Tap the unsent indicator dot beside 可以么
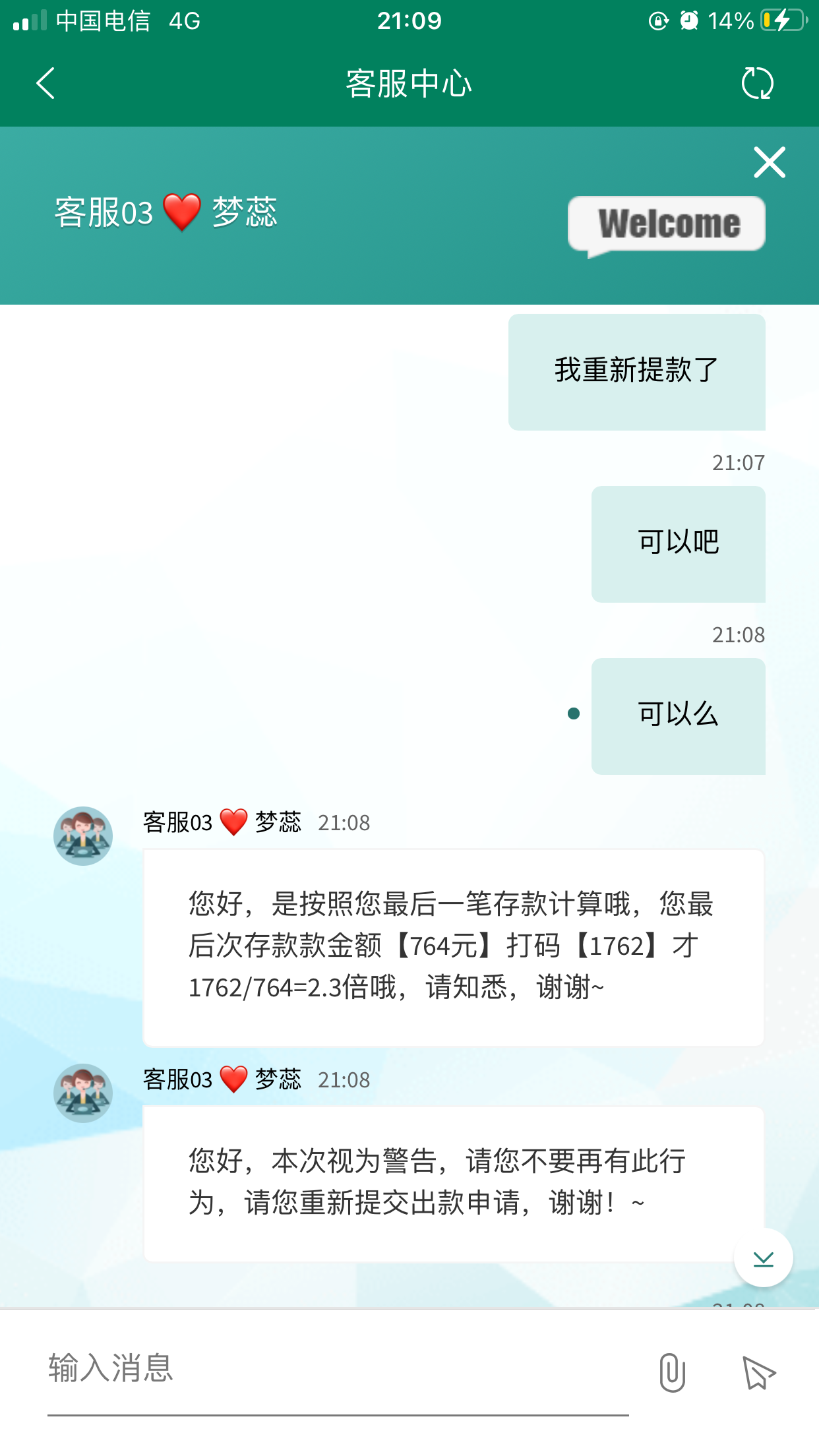Viewport: 819px width, 1456px height. click(x=574, y=713)
